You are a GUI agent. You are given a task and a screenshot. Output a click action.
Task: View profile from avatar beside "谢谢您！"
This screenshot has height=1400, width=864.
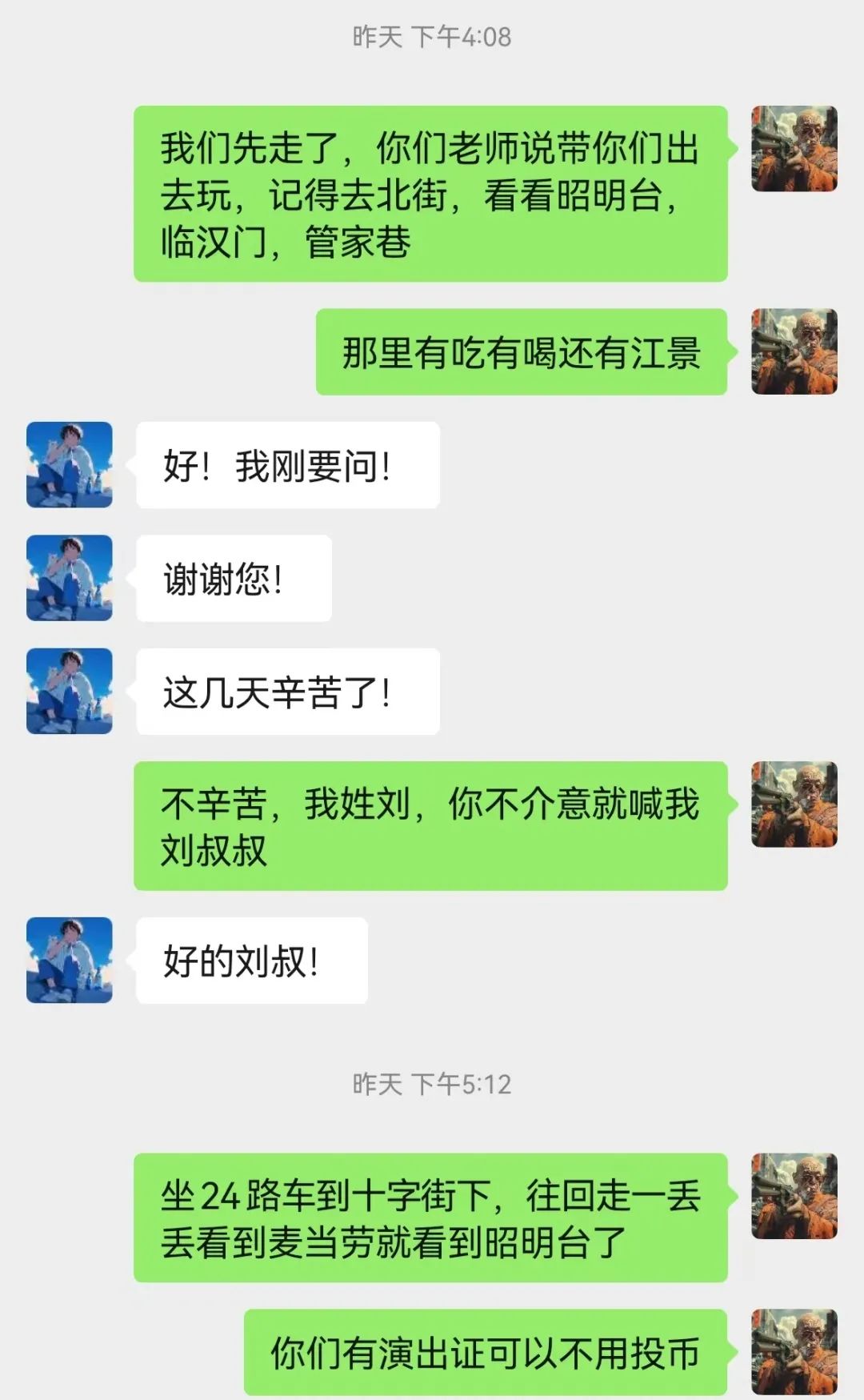point(70,578)
